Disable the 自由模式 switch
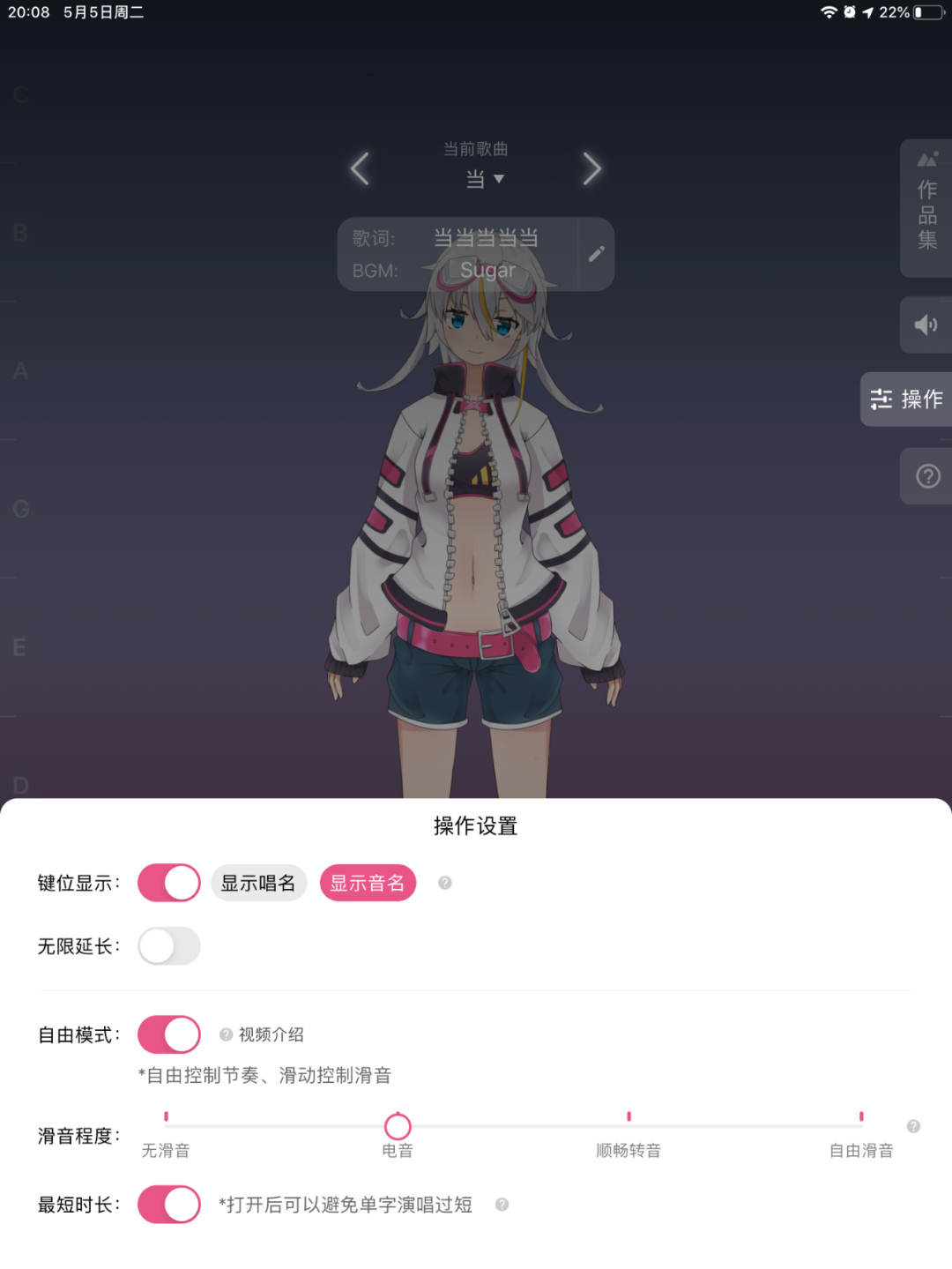Viewport: 952px width, 1269px height. click(x=169, y=1034)
